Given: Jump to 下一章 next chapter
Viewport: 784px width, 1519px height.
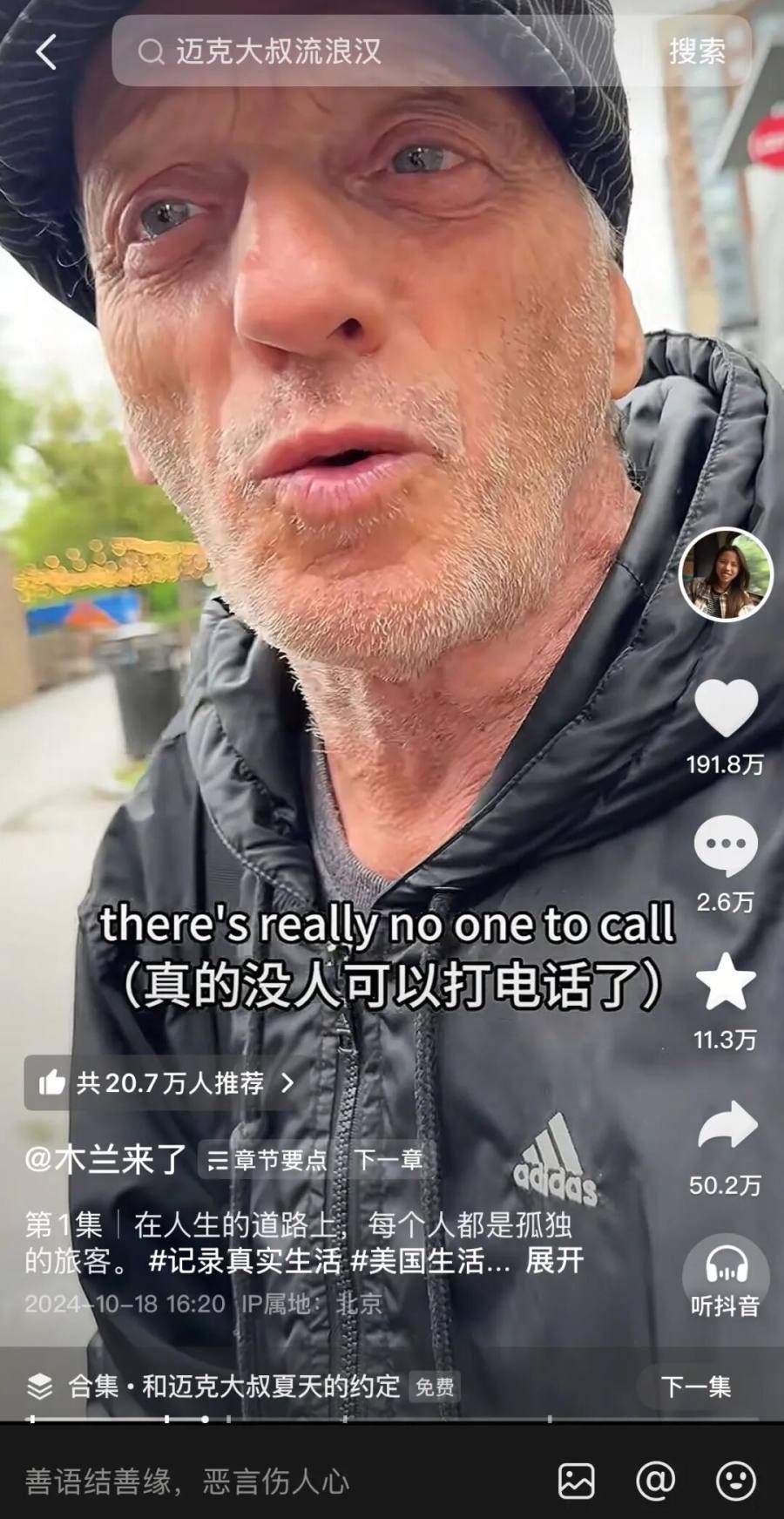Looking at the screenshot, I should [389, 1160].
